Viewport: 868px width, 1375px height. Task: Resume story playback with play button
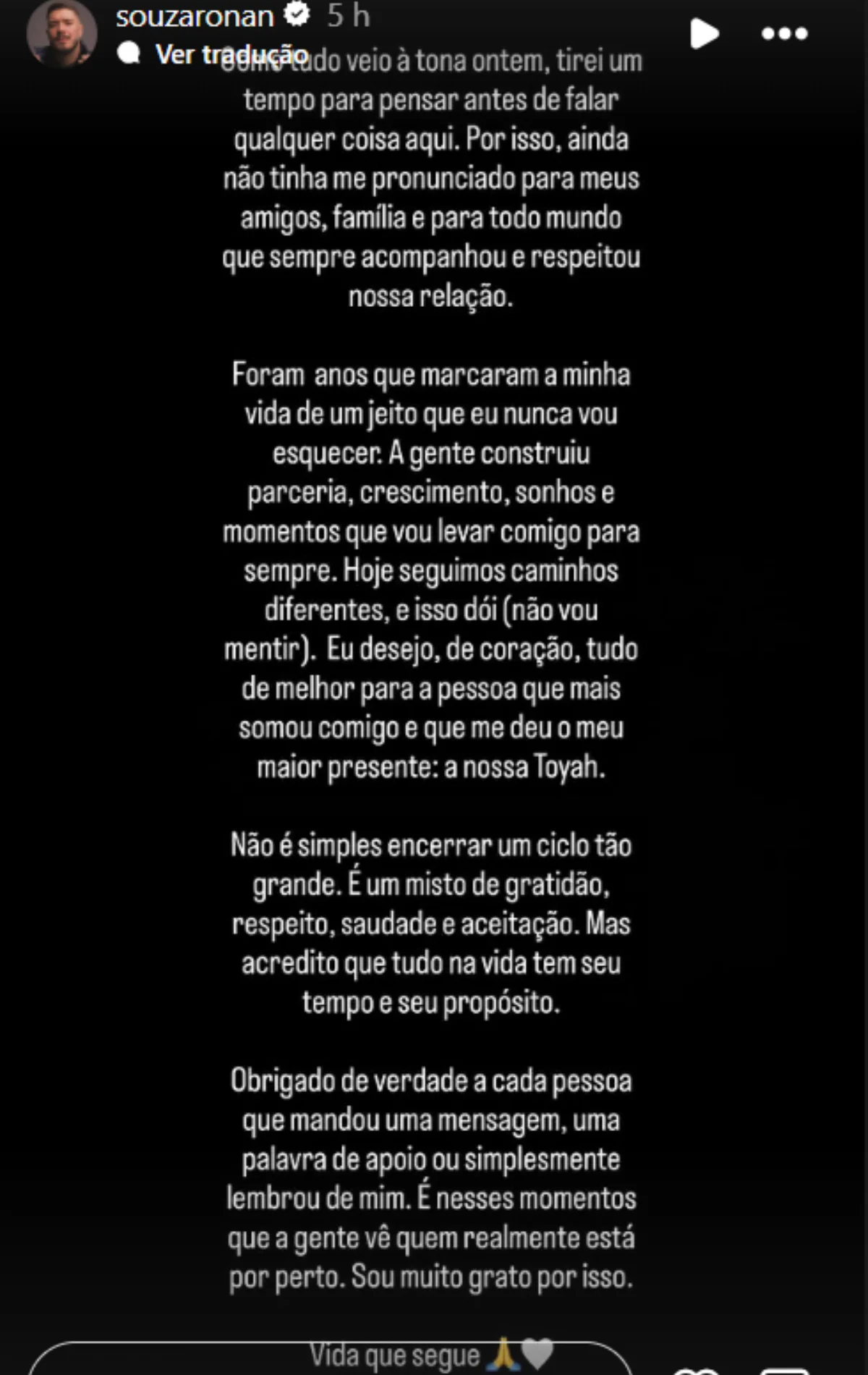703,33
